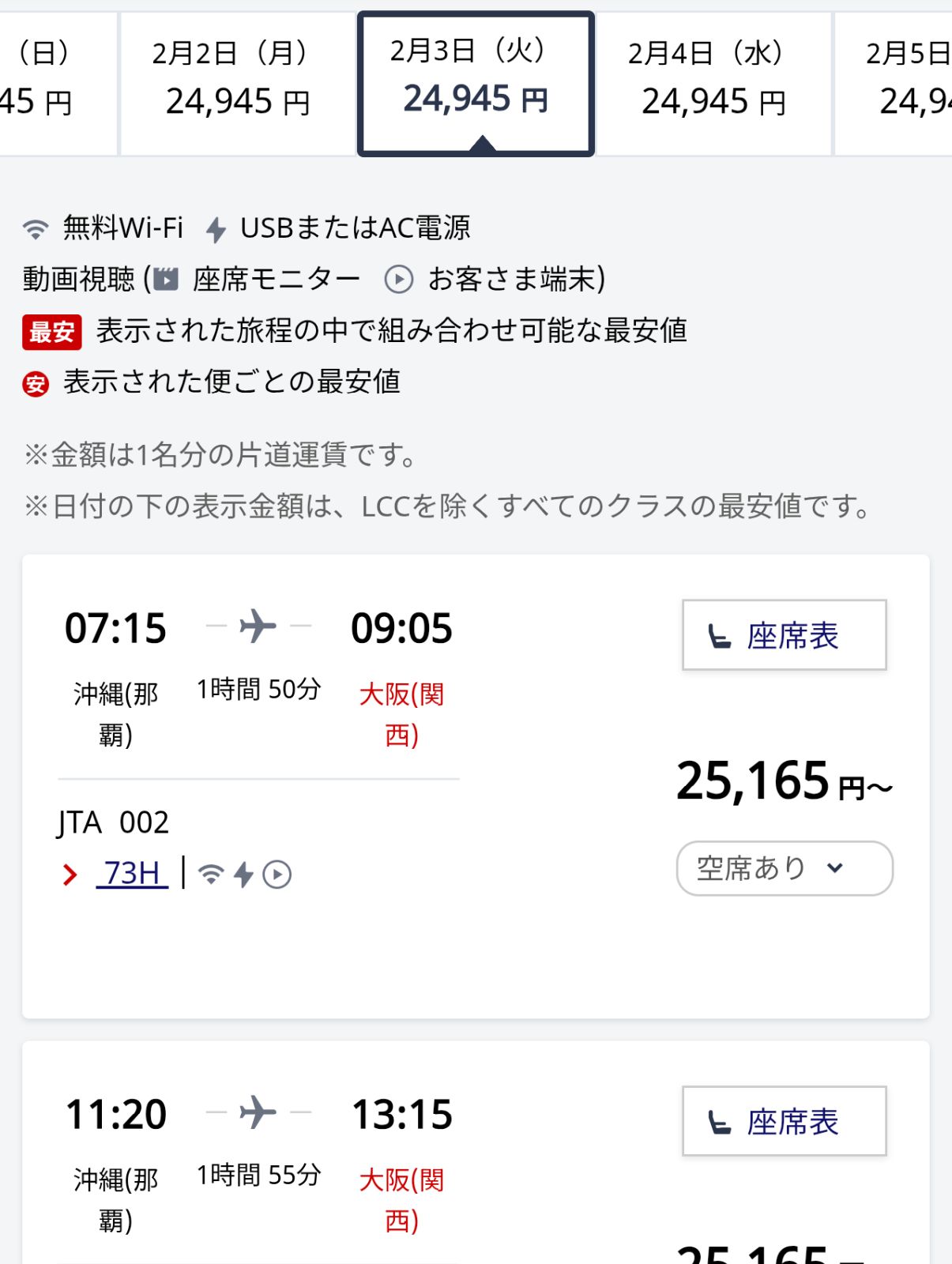The width and height of the screenshot is (952, 1264).
Task: Click the customer device playback icon
Action: coord(399,278)
